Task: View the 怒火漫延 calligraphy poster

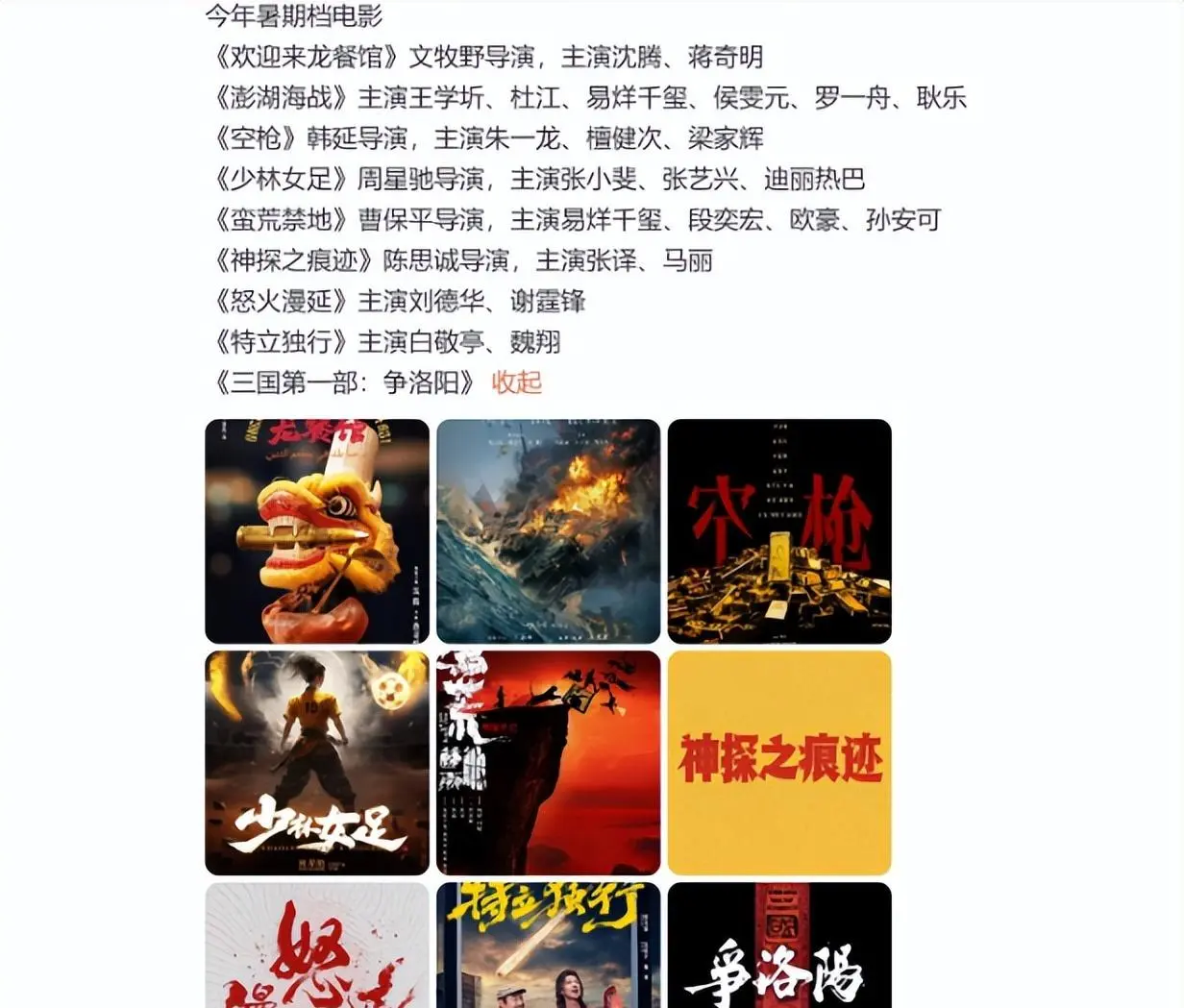Action: [317, 946]
